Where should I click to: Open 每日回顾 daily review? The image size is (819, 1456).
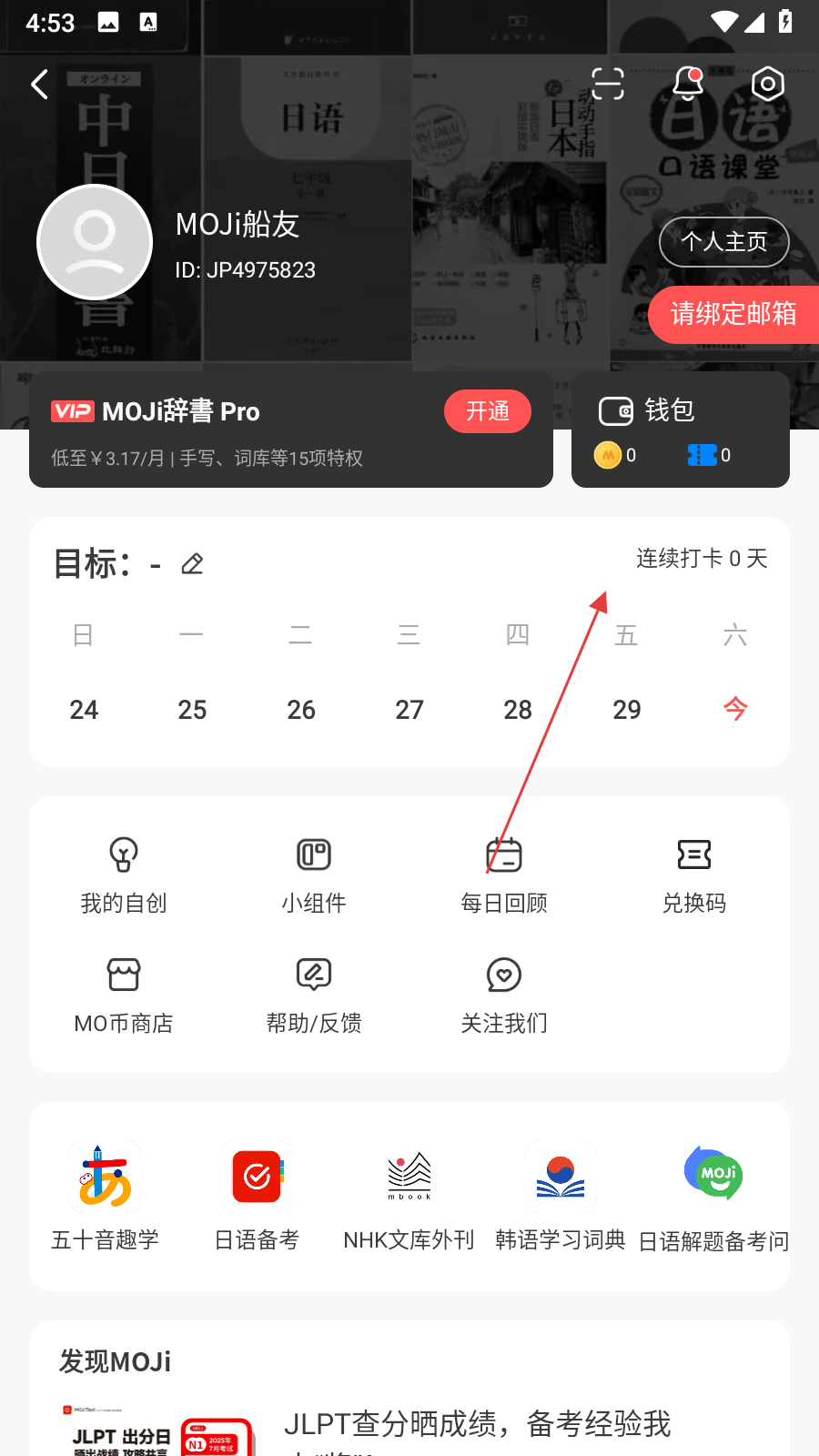[x=504, y=875]
